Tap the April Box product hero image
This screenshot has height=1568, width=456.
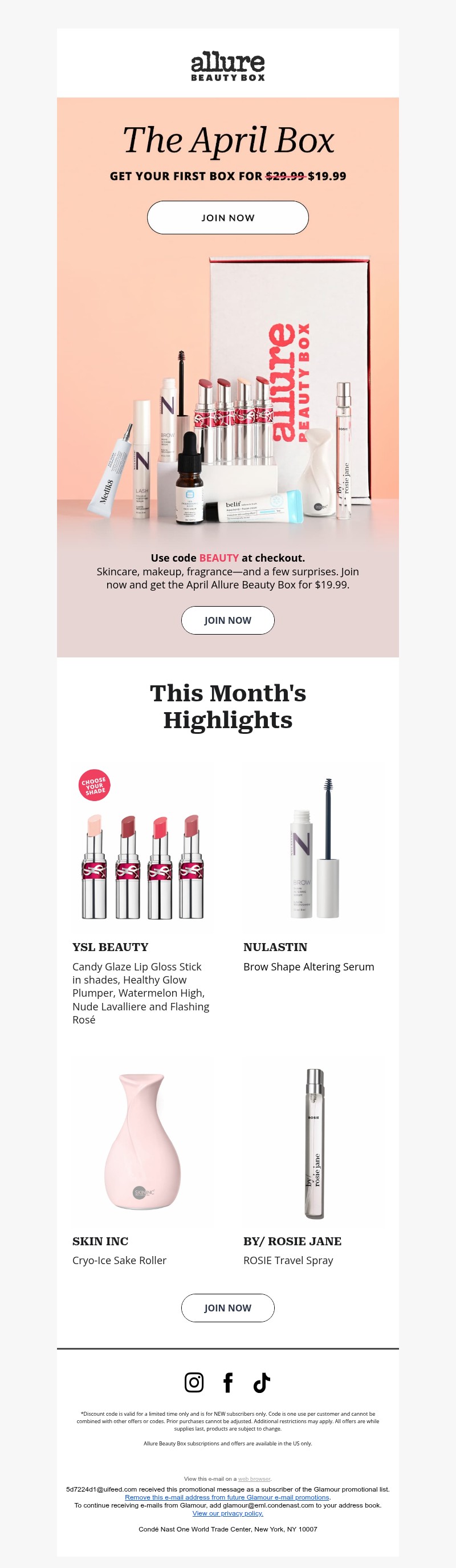point(227,389)
